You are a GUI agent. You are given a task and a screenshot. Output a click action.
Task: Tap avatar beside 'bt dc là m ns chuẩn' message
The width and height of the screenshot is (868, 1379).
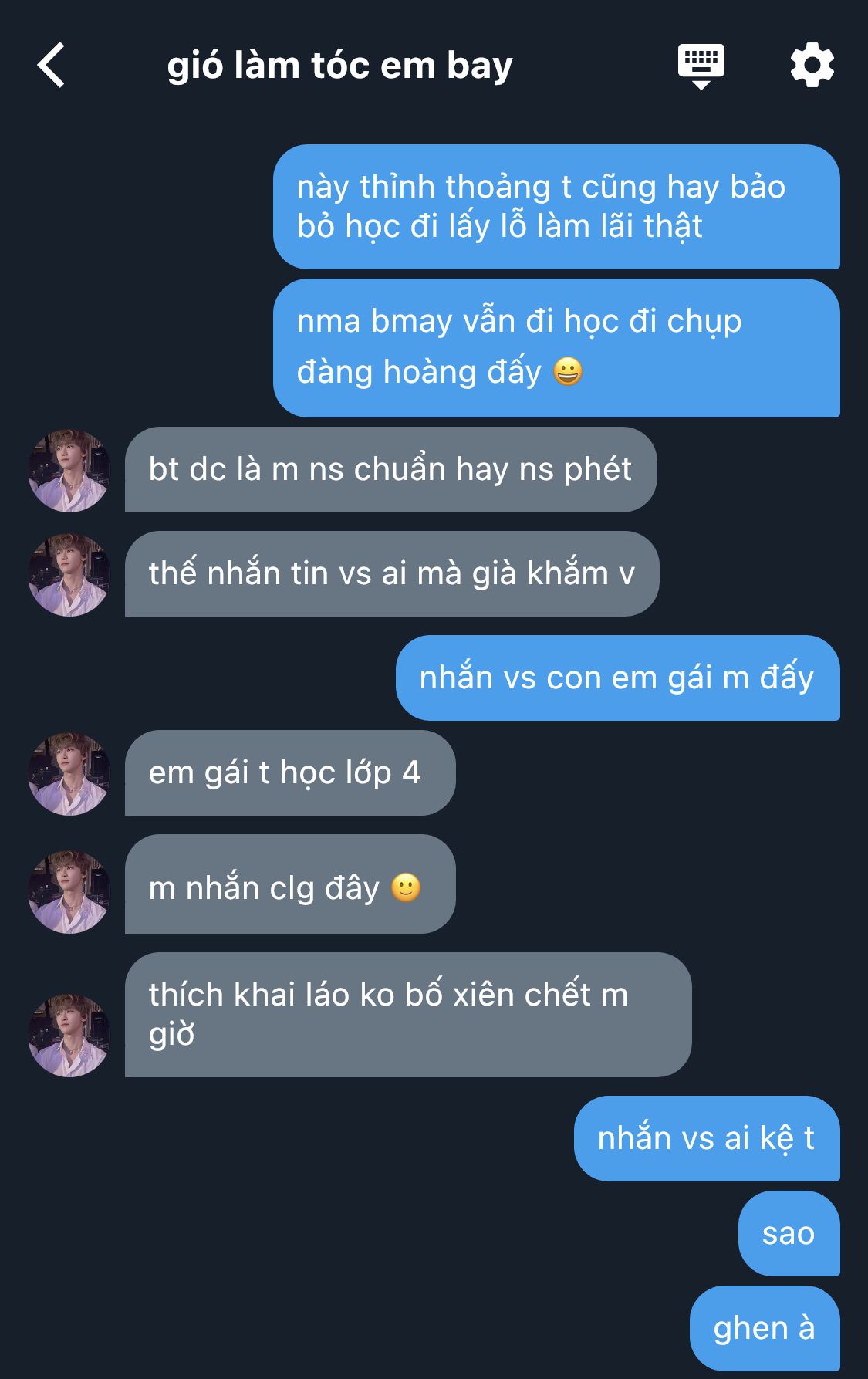pos(69,471)
